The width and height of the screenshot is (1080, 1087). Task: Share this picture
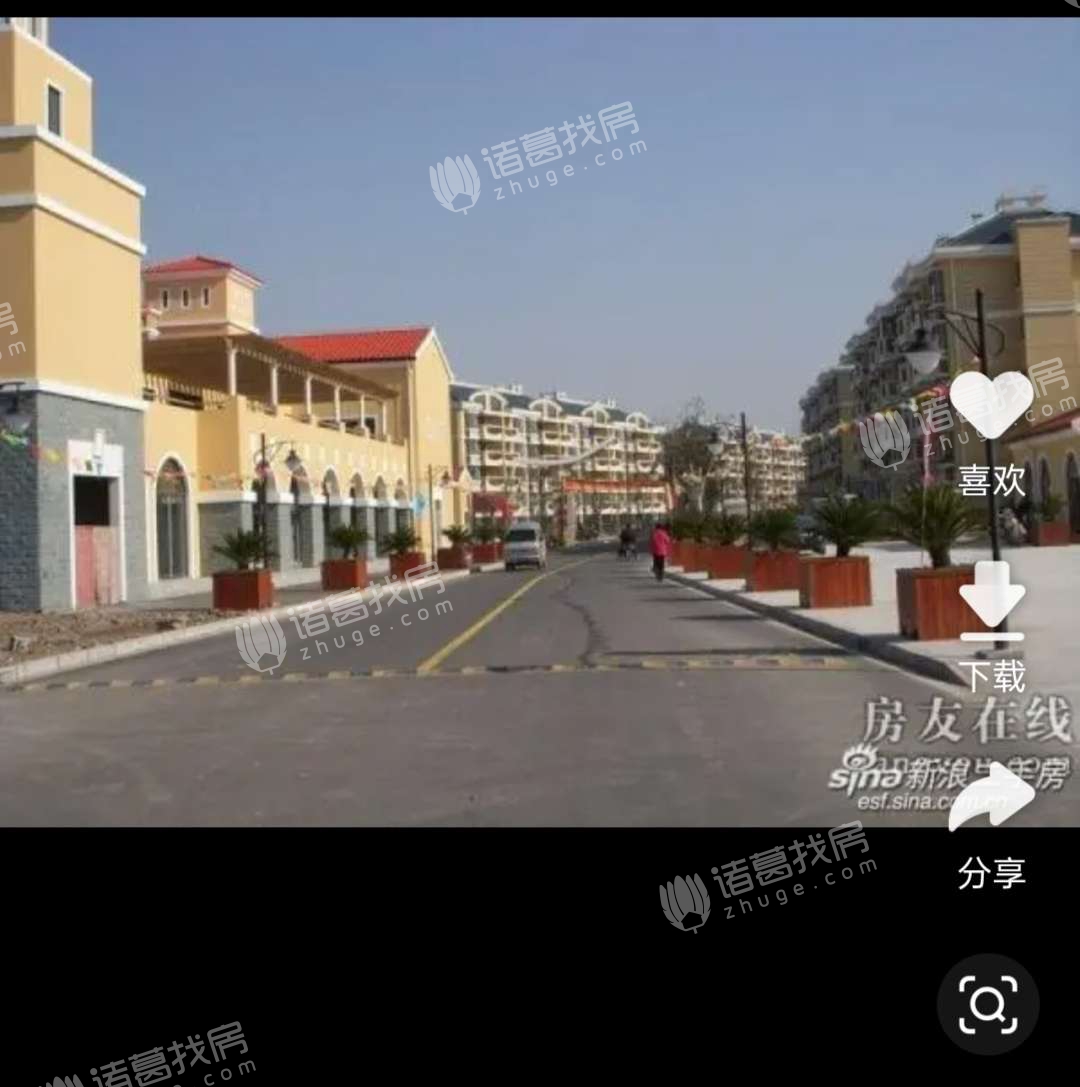click(991, 797)
